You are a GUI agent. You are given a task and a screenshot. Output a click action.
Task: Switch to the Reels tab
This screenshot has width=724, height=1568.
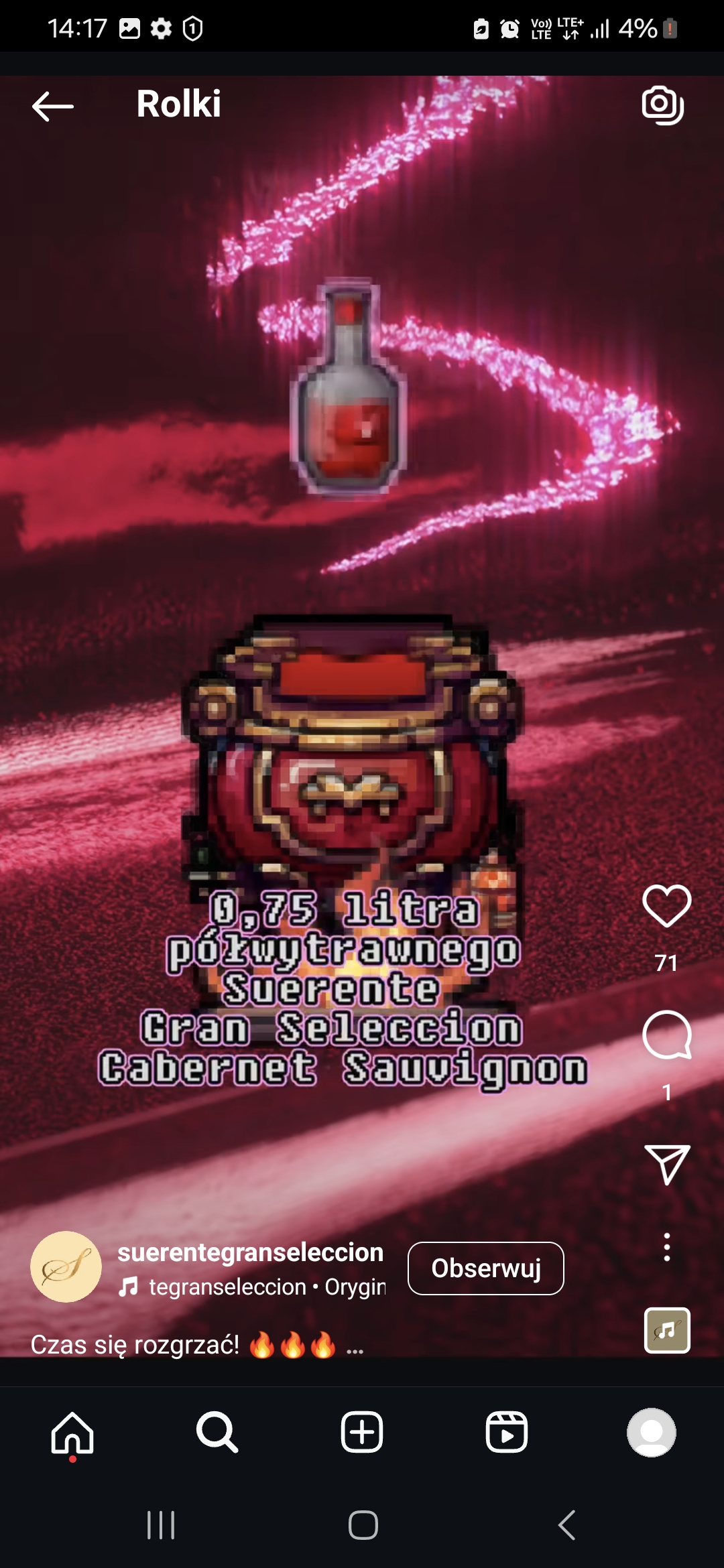[507, 1433]
